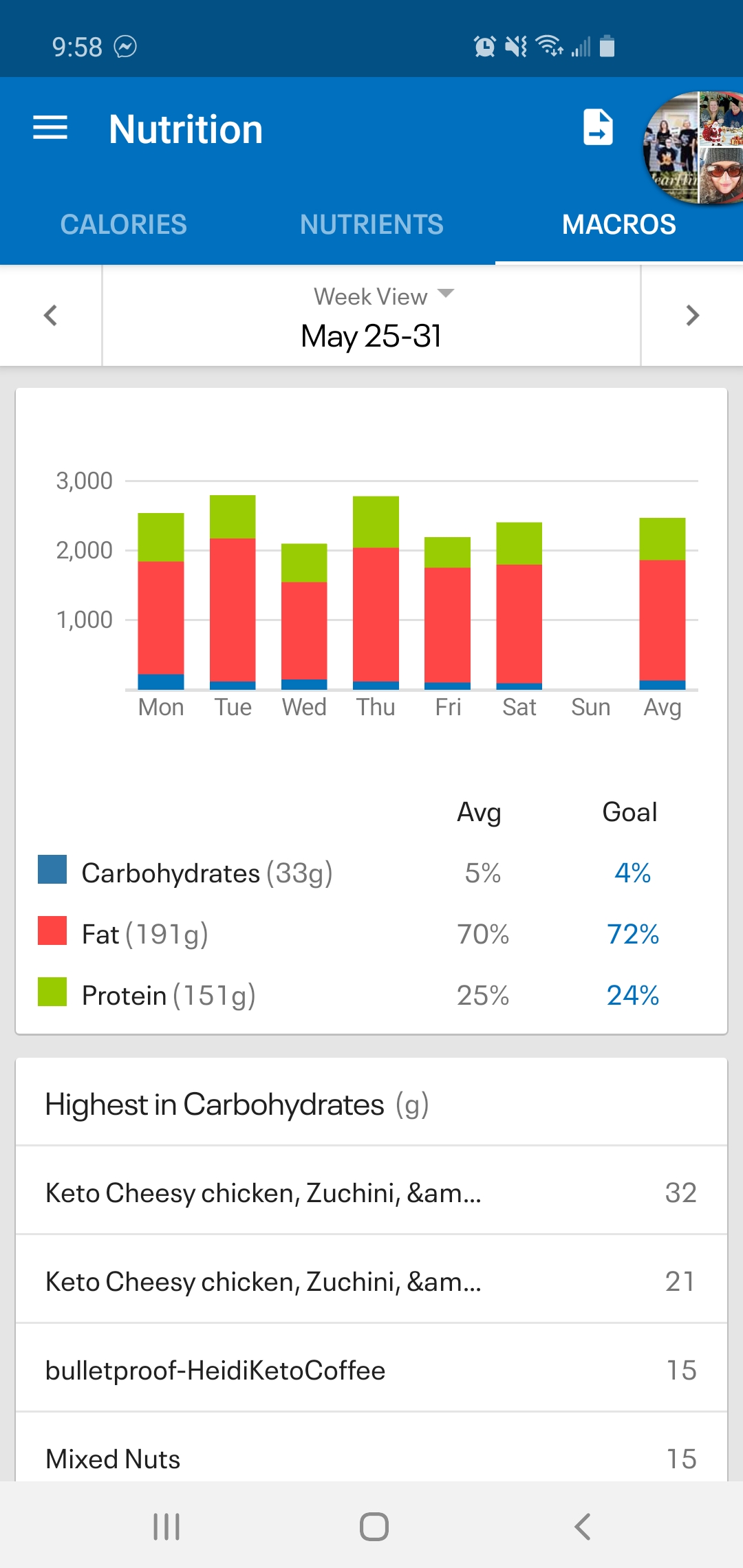Select the Macros tab
This screenshot has height=1568, width=743.
coord(618,225)
